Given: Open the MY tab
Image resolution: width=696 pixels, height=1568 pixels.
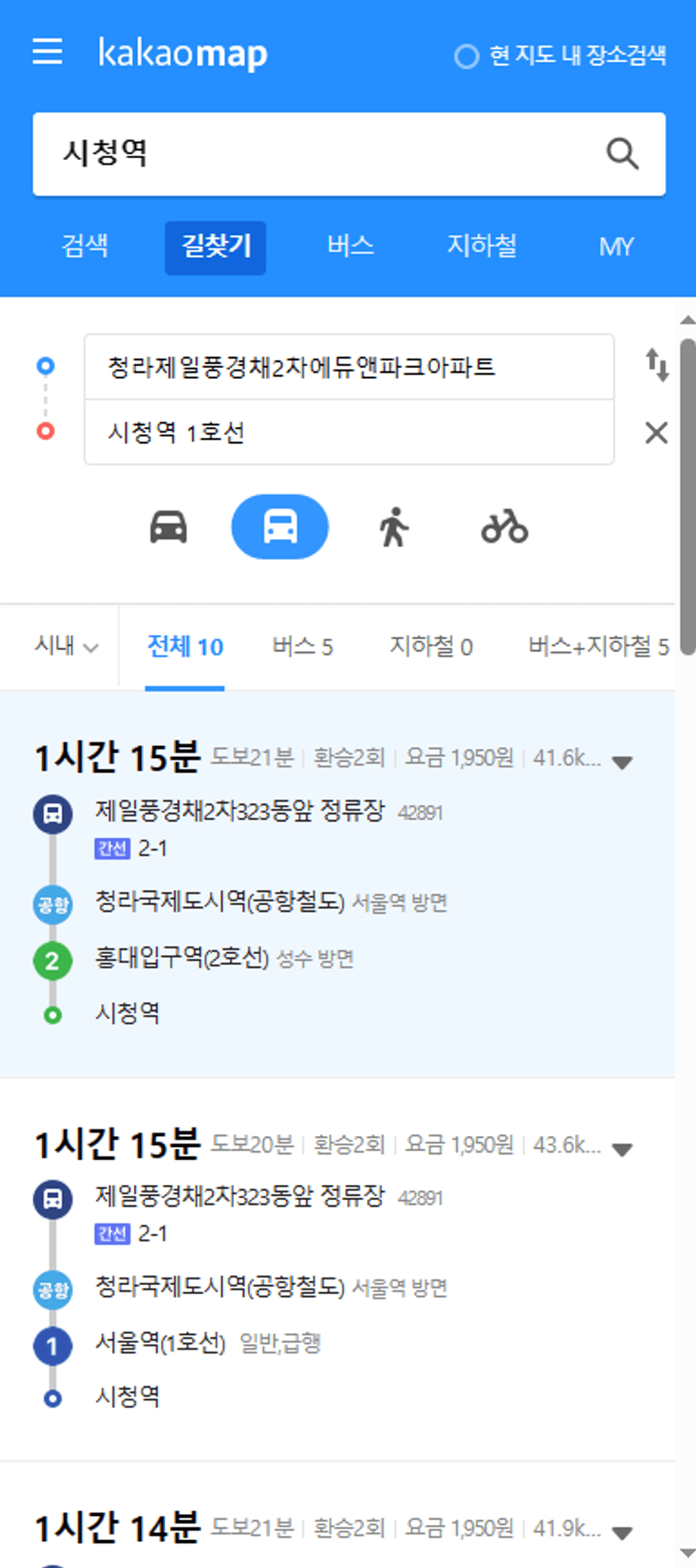Looking at the screenshot, I should (616, 247).
